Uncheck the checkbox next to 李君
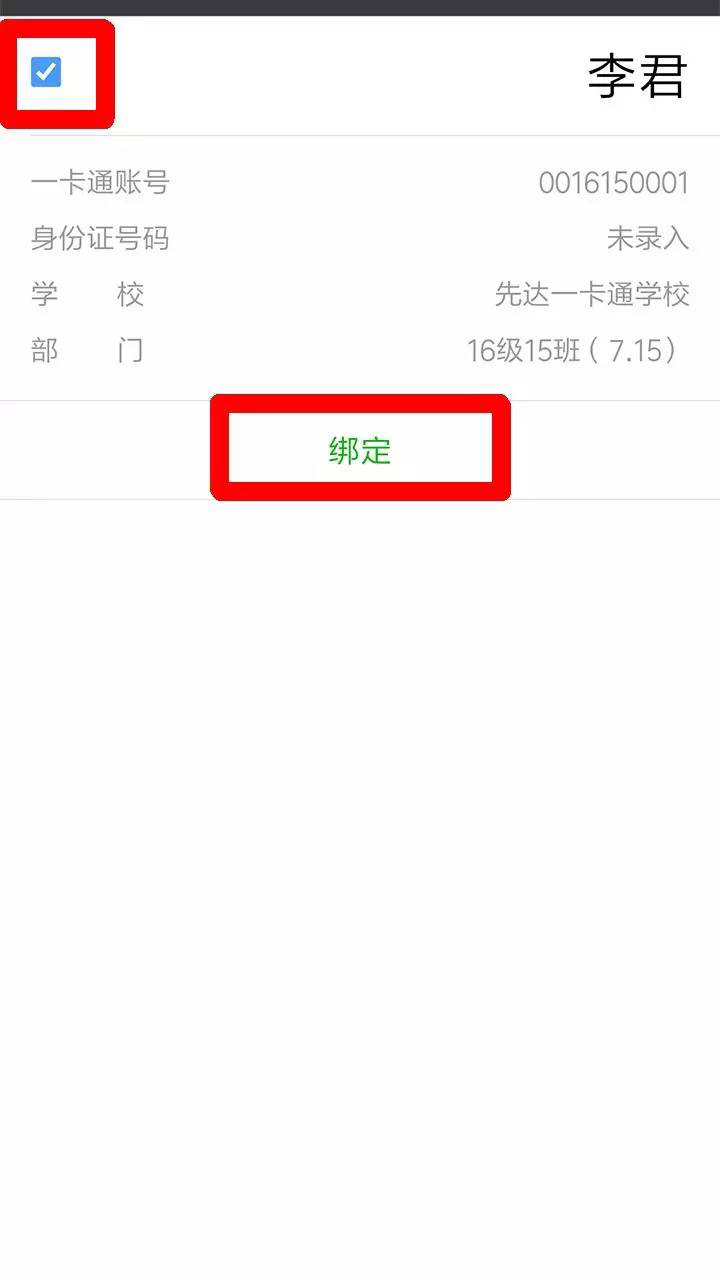Screen dimensions: 720x1280 [46, 72]
